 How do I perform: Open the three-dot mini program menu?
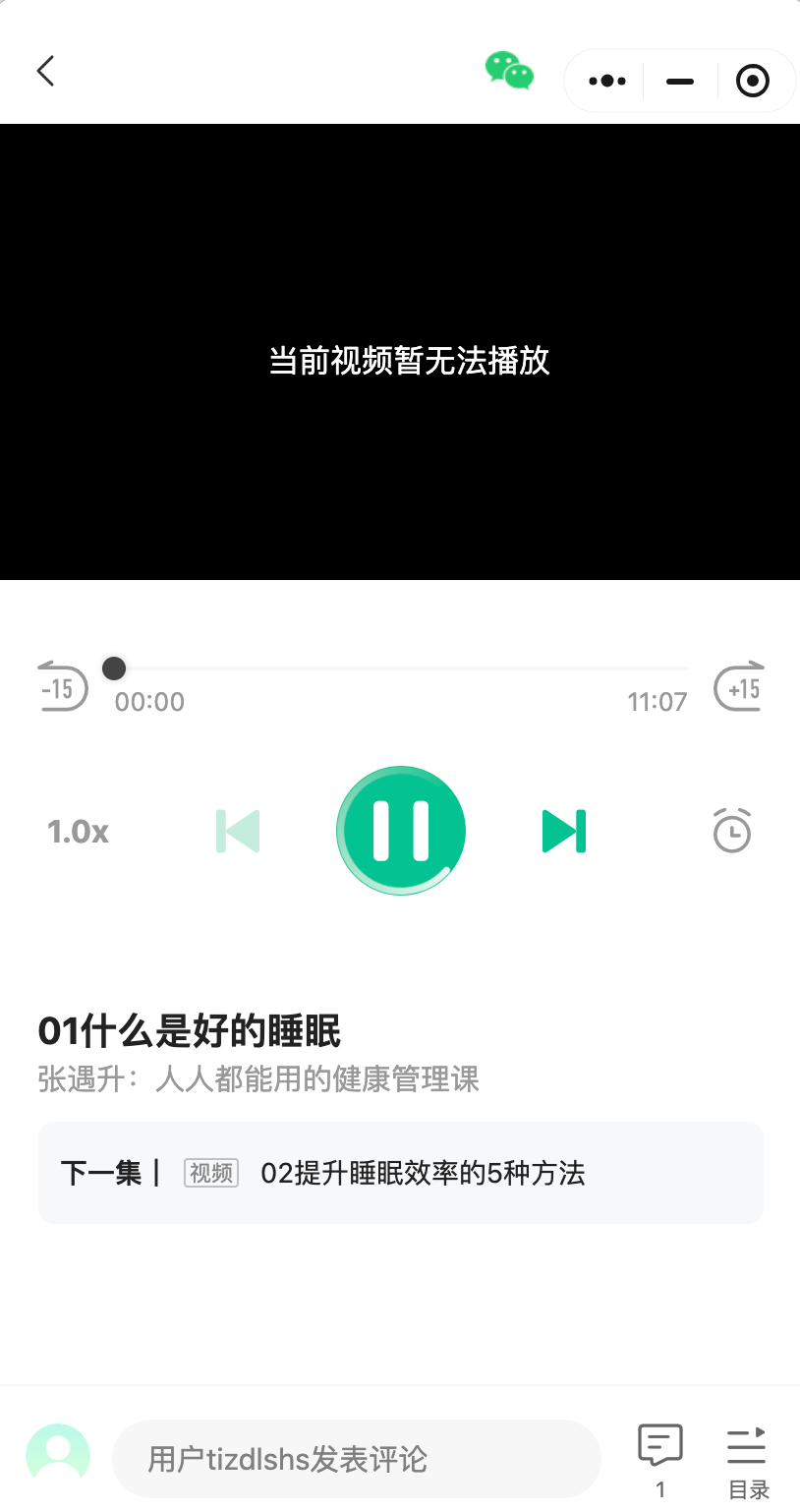tap(606, 81)
